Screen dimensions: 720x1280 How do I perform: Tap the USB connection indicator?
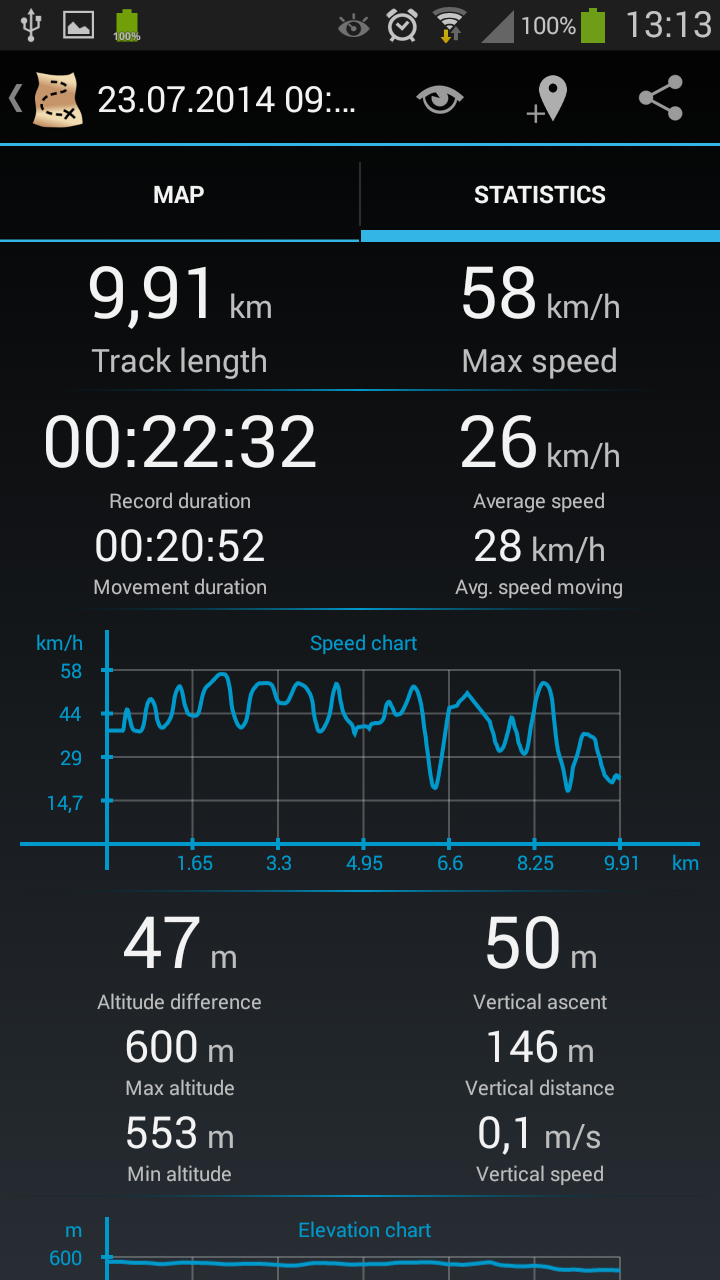pyautogui.click(x=28, y=22)
